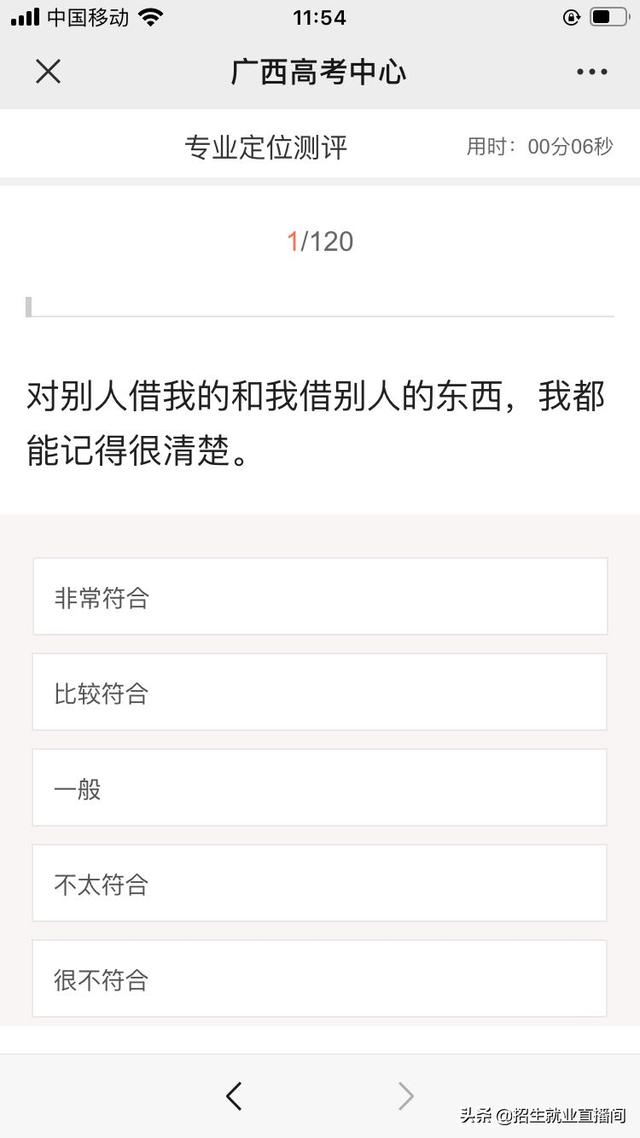
Task: Pick 一般 as the answer
Action: point(320,787)
